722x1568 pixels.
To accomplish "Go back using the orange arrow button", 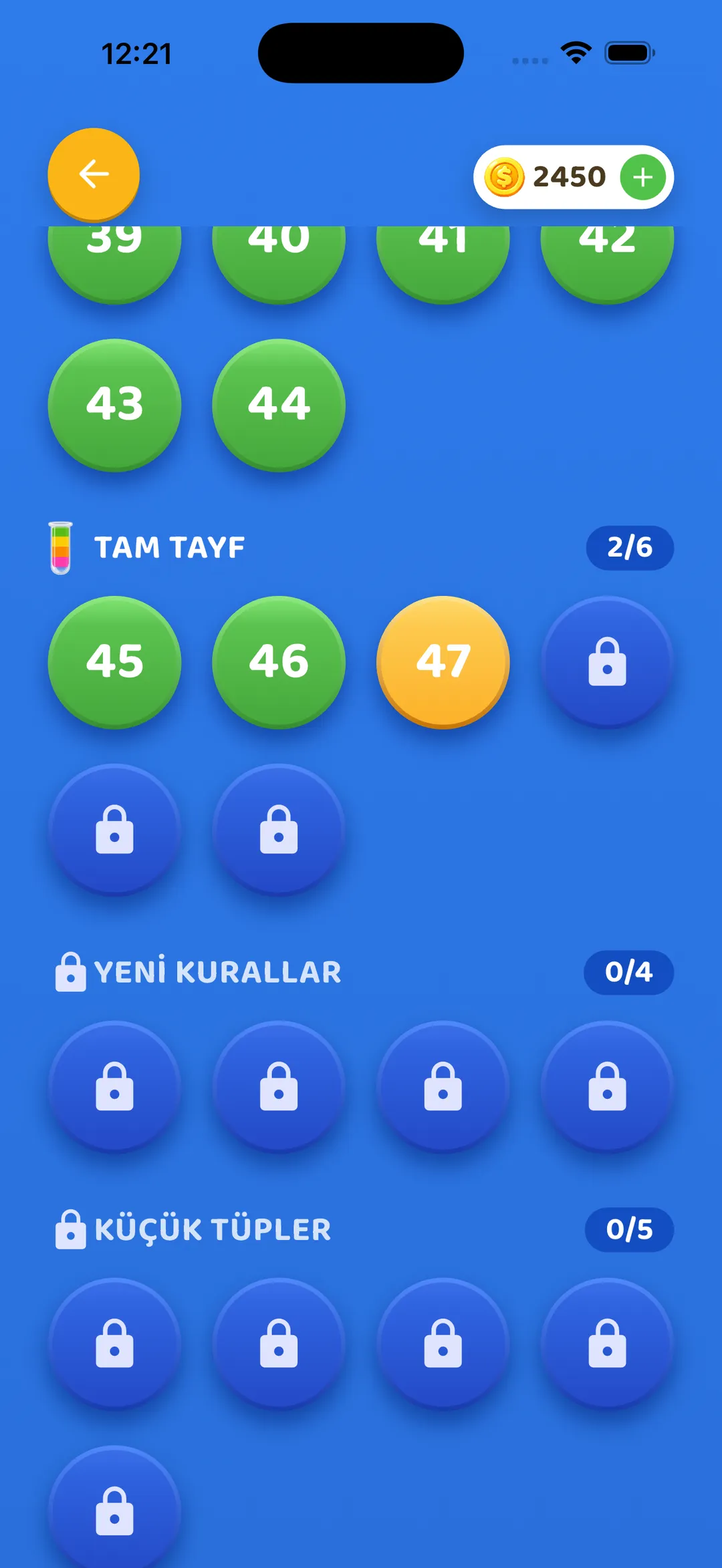I will point(94,174).
